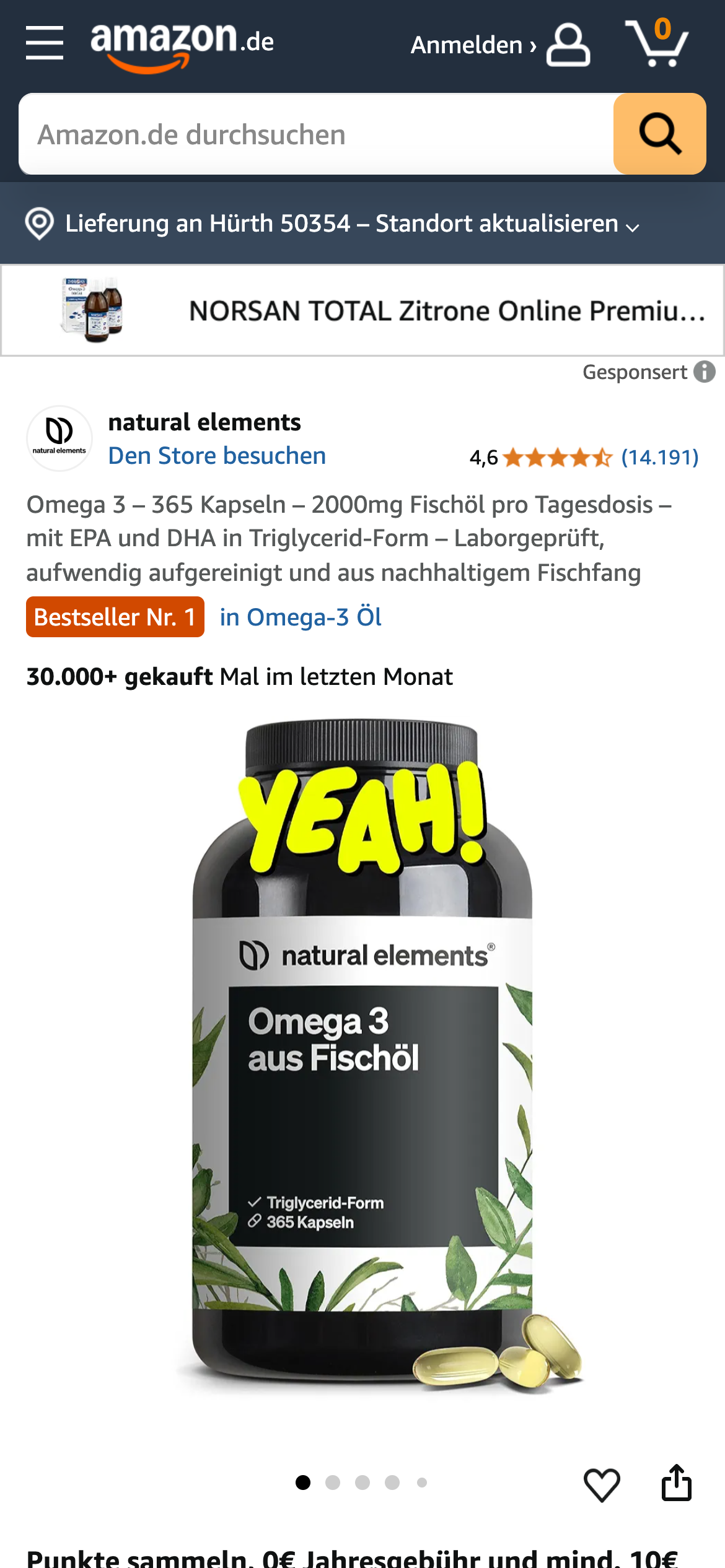The width and height of the screenshot is (725, 1568).
Task: Click the Amazon.de logo
Action: [183, 43]
